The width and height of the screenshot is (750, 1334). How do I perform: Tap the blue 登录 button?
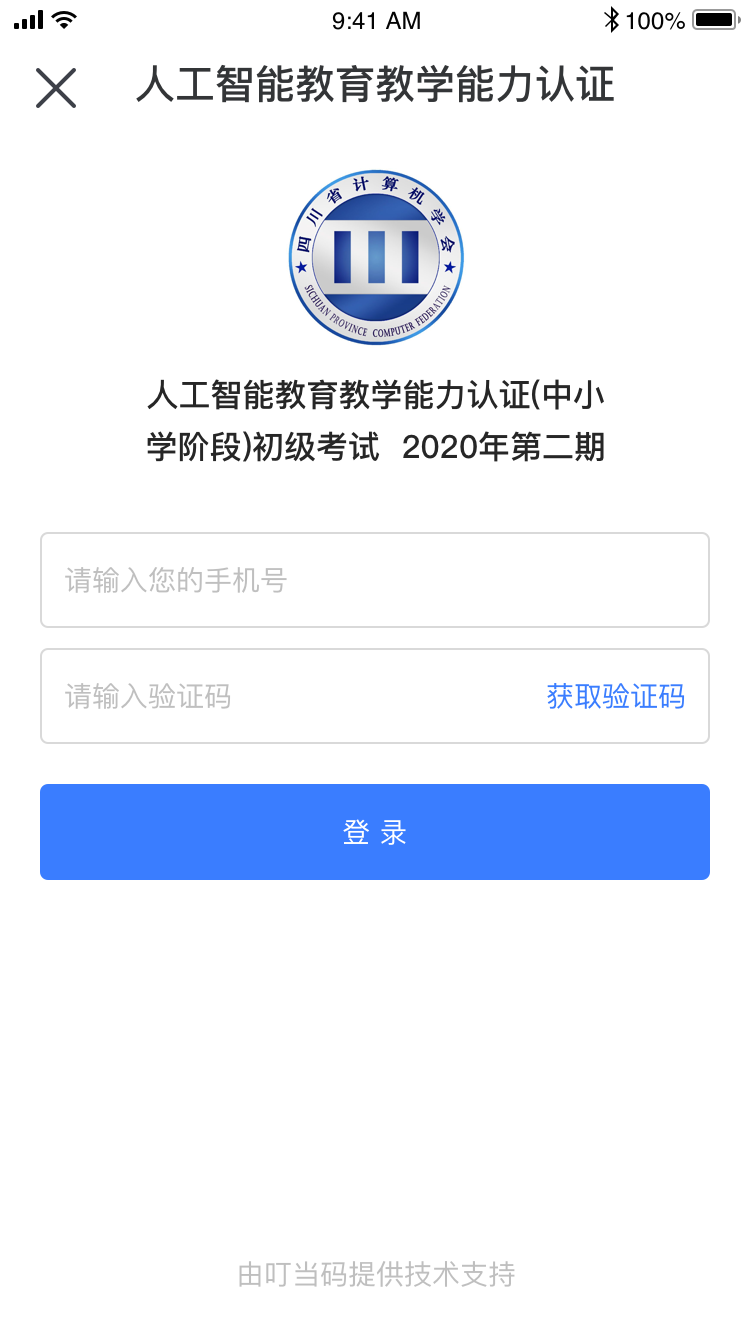375,832
